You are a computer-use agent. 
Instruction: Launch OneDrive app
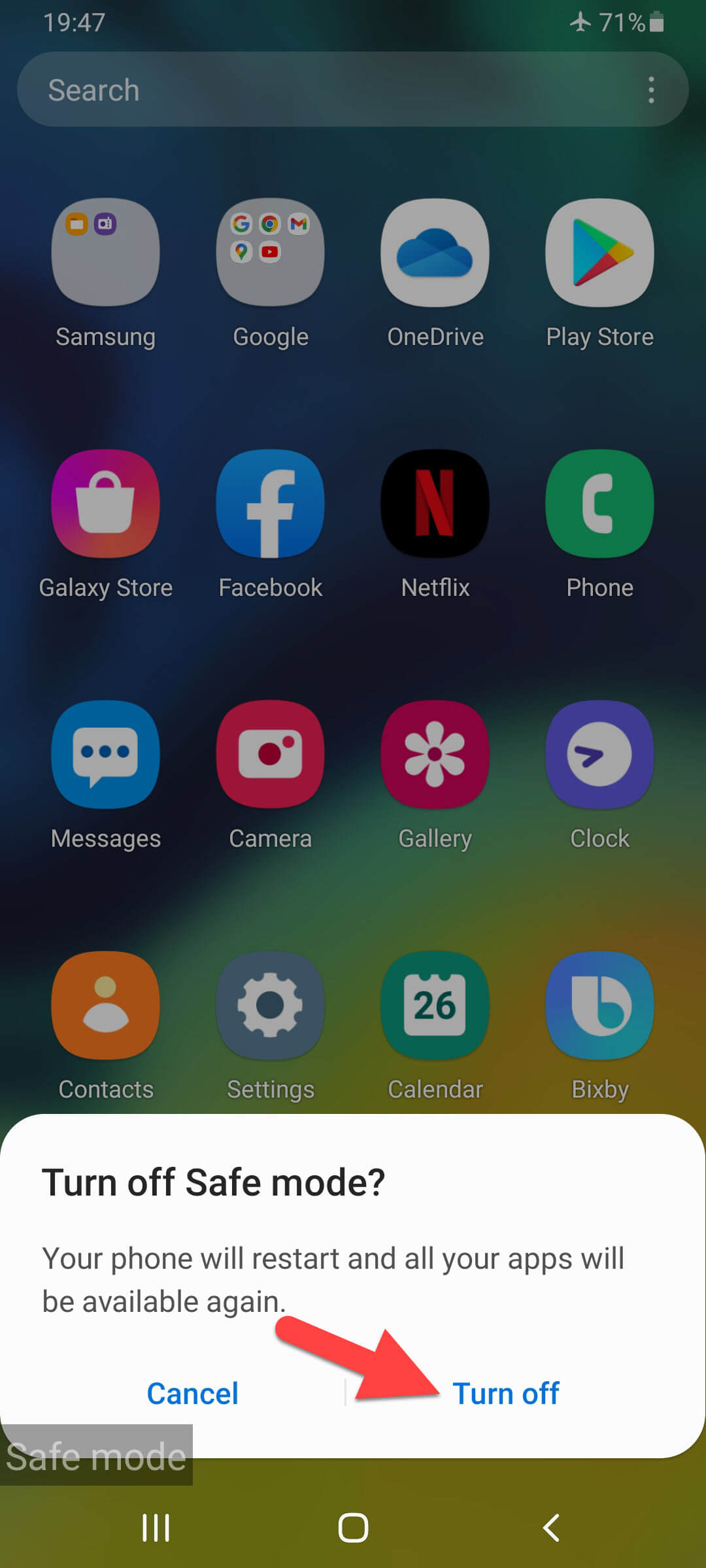(435, 253)
